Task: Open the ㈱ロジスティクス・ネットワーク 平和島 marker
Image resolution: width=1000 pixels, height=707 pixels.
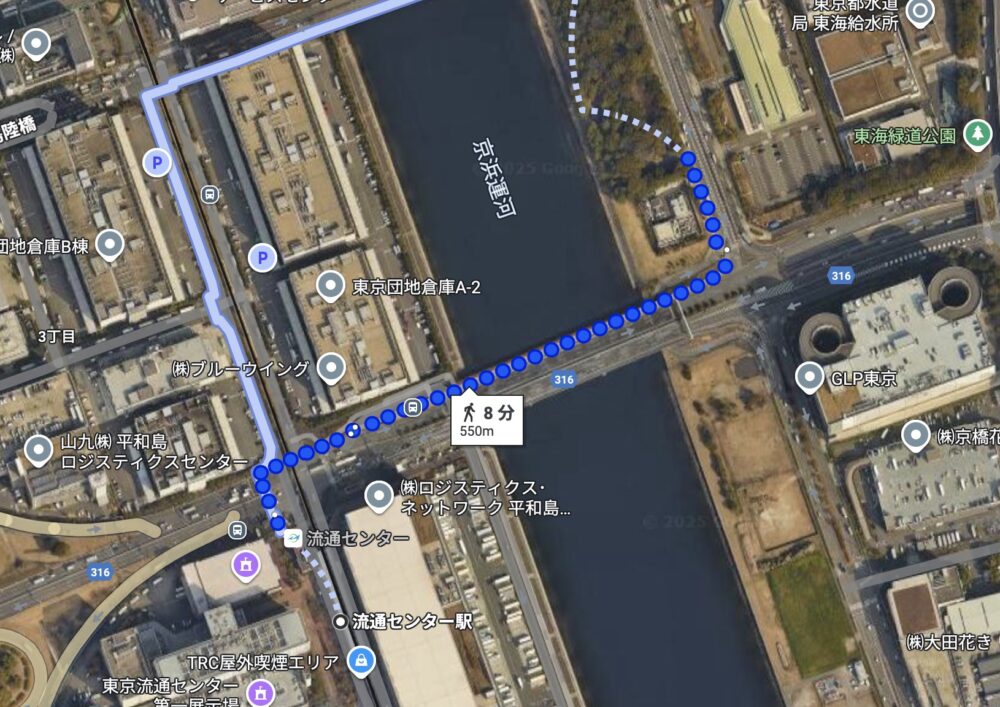Action: pos(379,493)
